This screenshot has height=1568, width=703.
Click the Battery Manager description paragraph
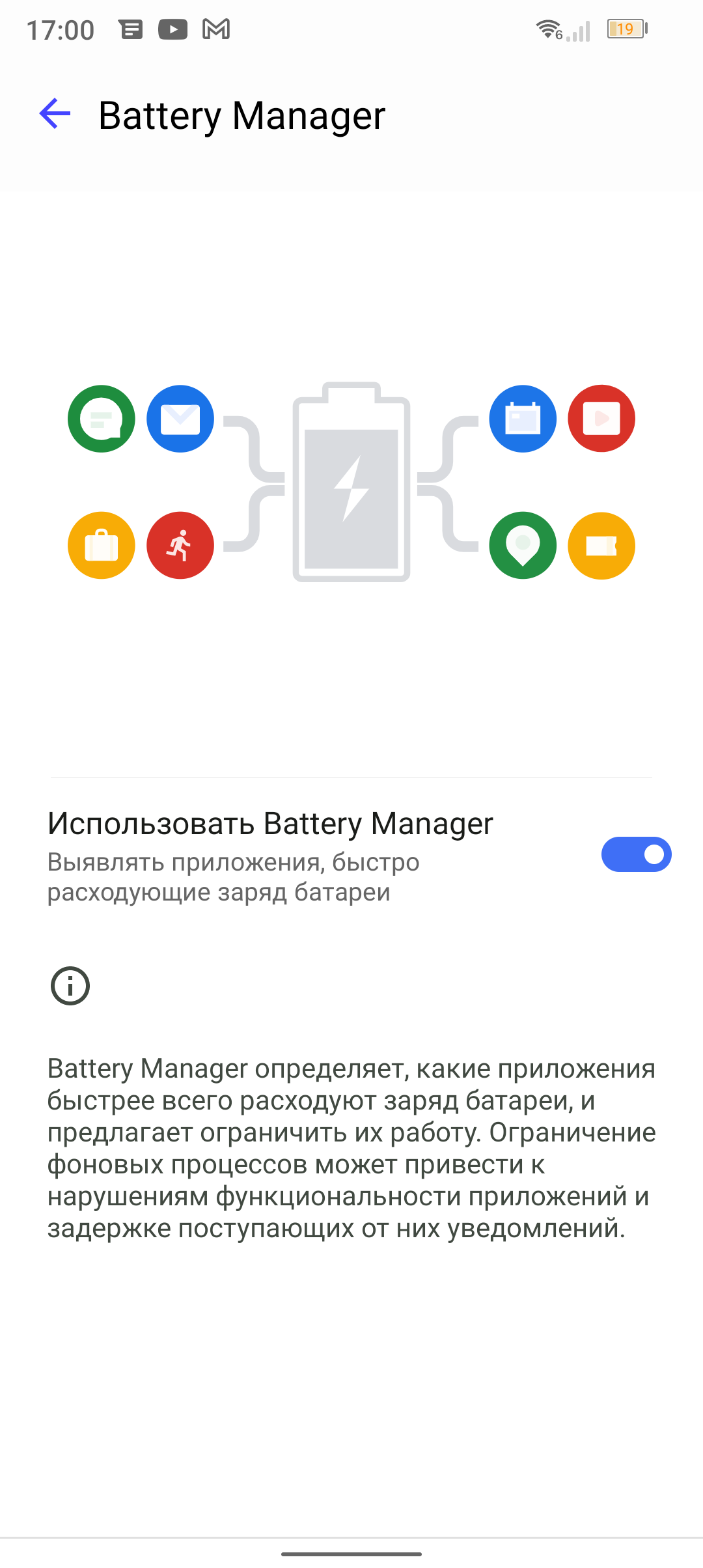pos(351,1149)
